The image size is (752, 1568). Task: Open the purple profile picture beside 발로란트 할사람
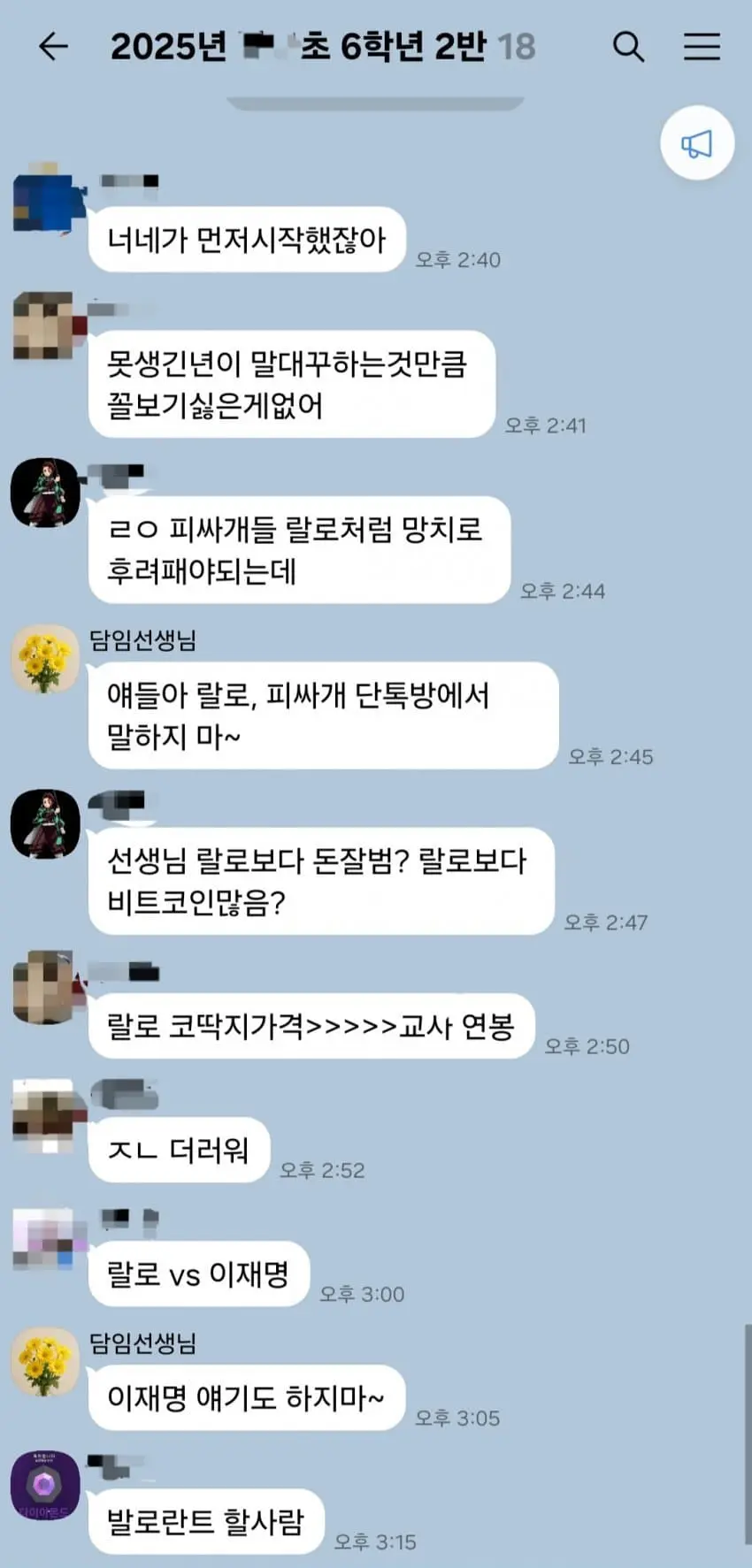point(45,1487)
